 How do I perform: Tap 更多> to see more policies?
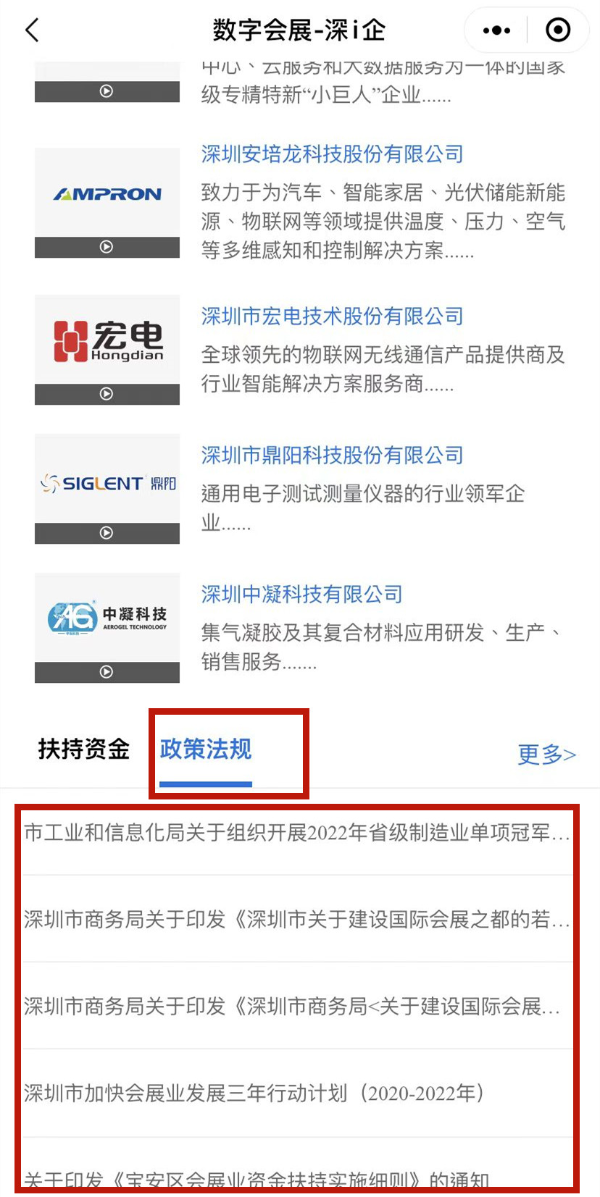click(546, 754)
